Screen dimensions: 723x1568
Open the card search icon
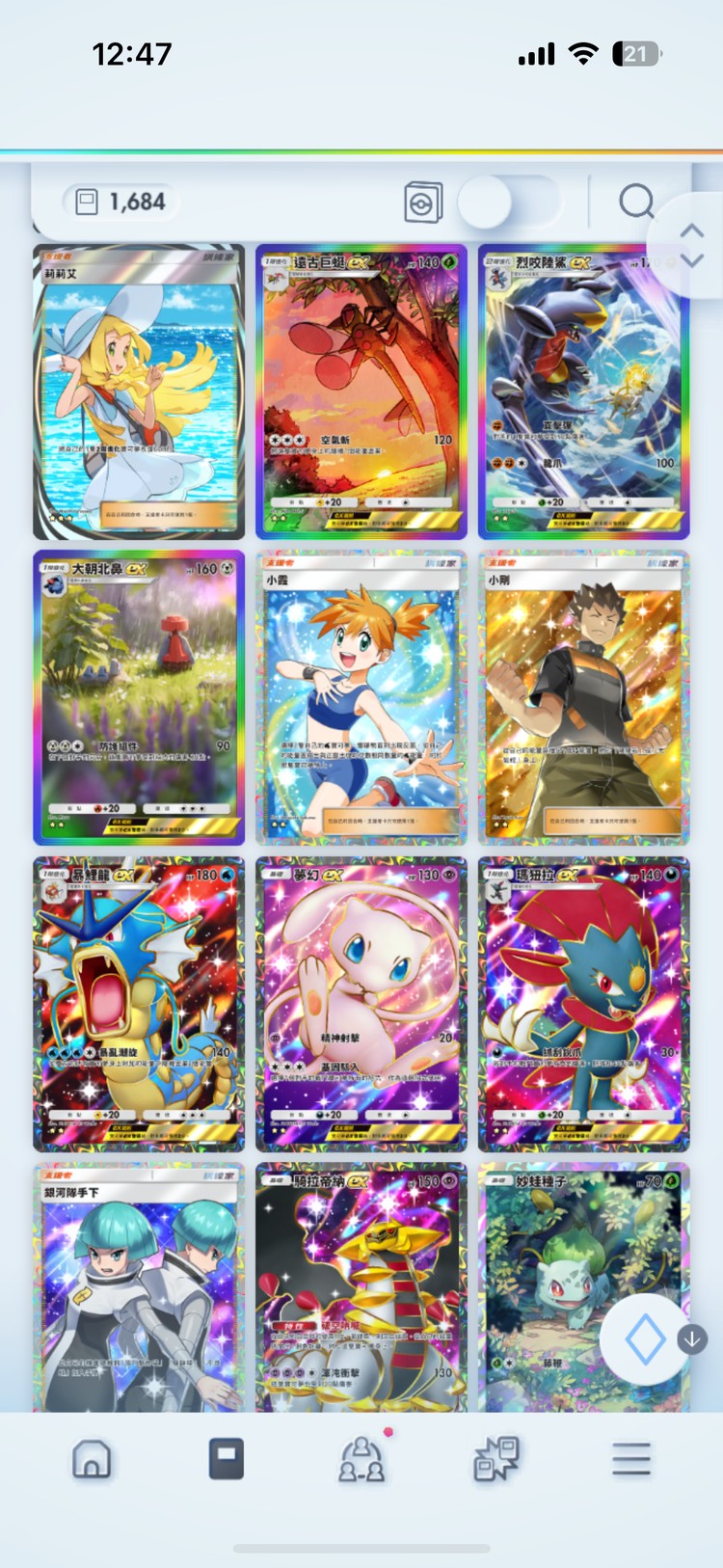636,202
